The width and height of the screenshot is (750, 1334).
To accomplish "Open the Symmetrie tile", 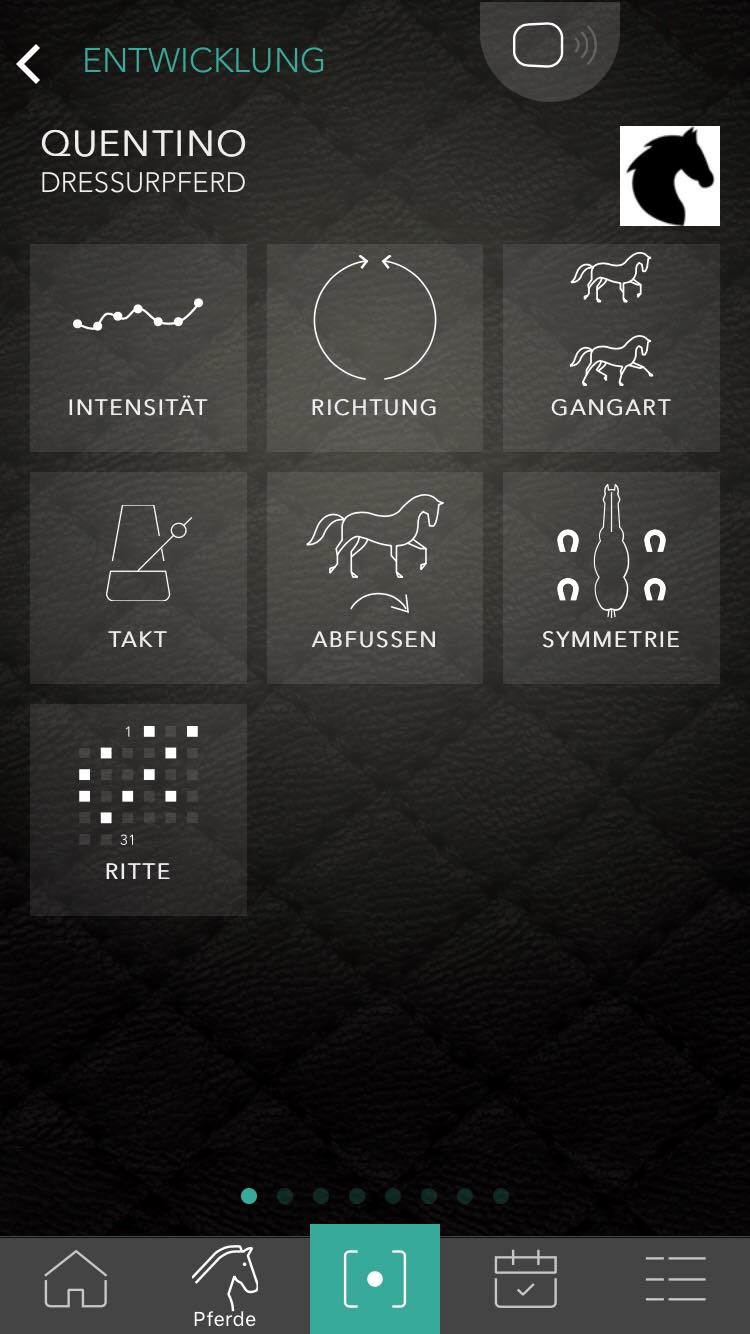I will tap(611, 577).
